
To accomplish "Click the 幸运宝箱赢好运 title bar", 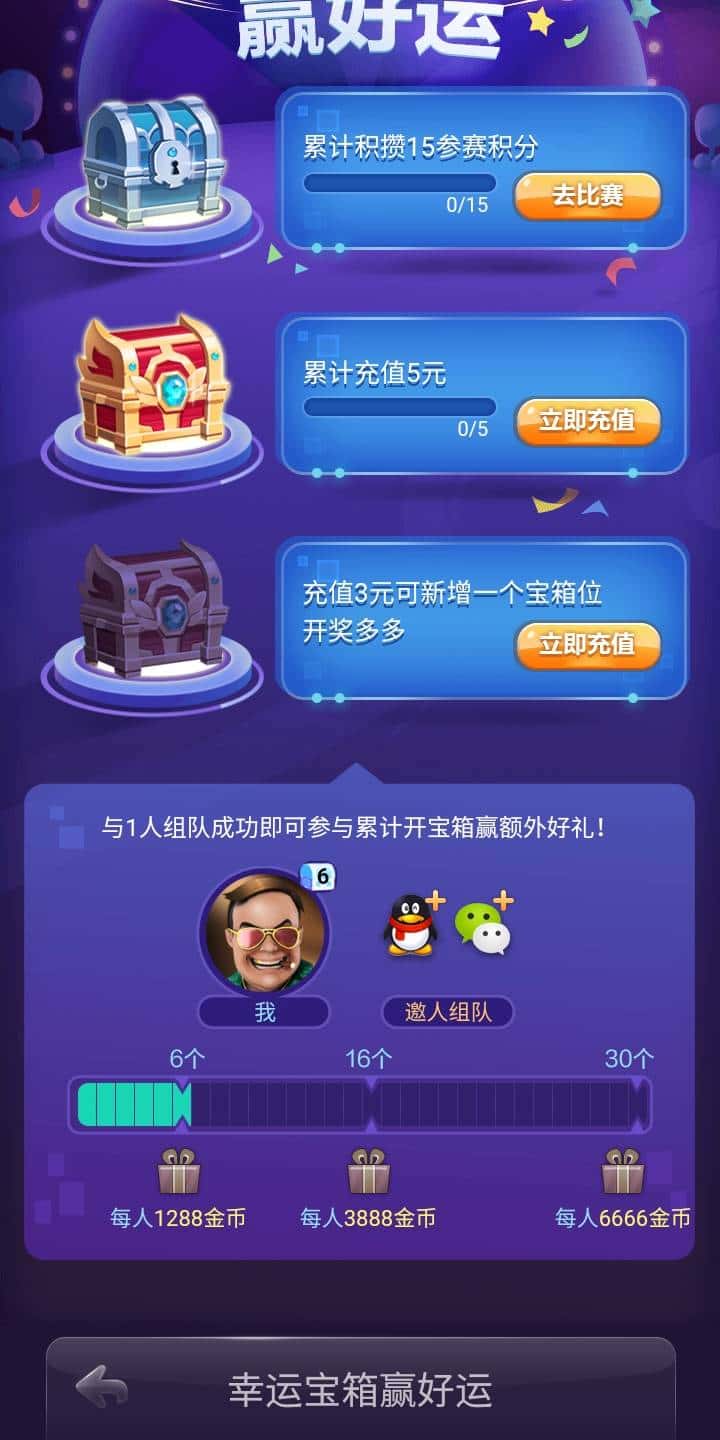I will point(360,1390).
